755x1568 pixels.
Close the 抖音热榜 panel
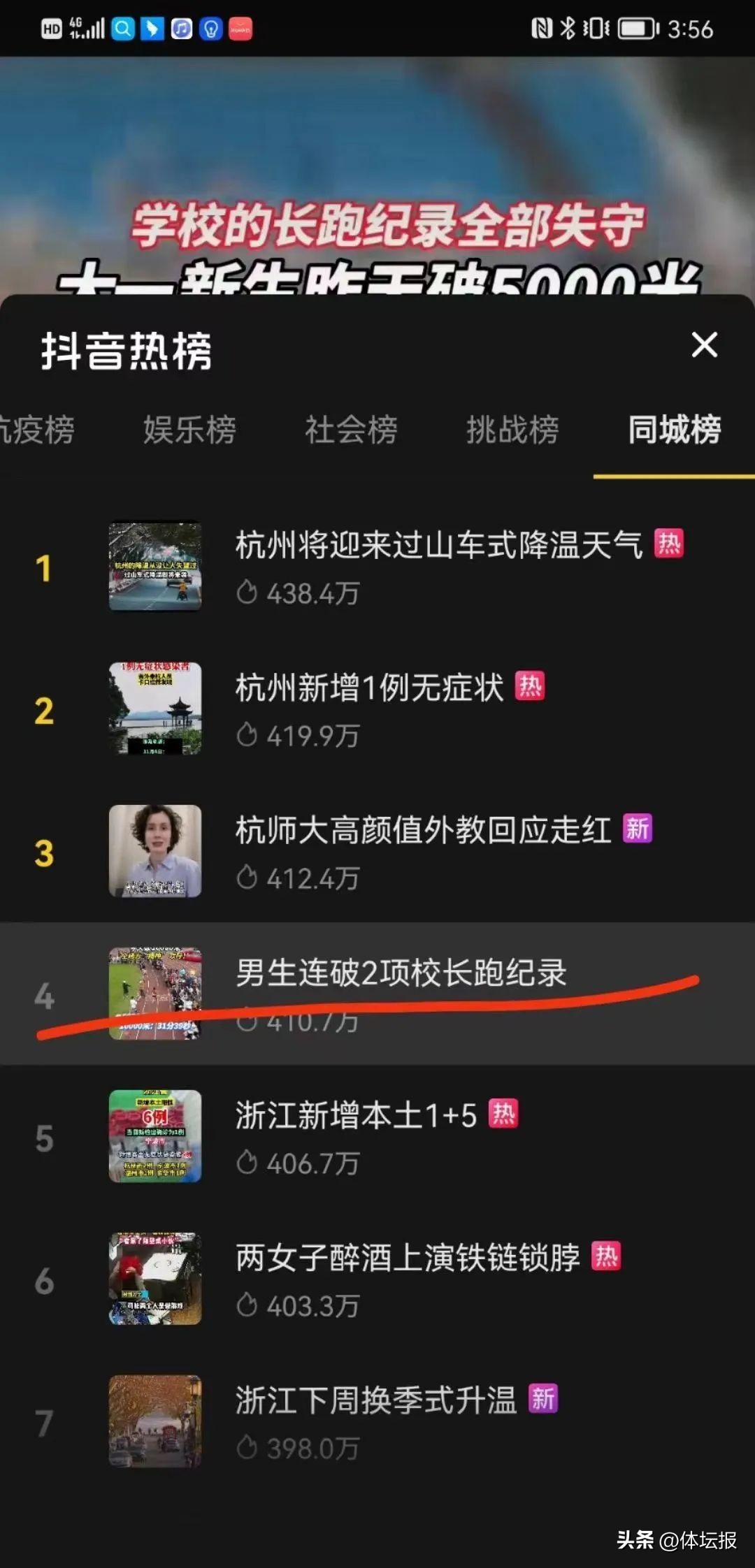tap(704, 344)
